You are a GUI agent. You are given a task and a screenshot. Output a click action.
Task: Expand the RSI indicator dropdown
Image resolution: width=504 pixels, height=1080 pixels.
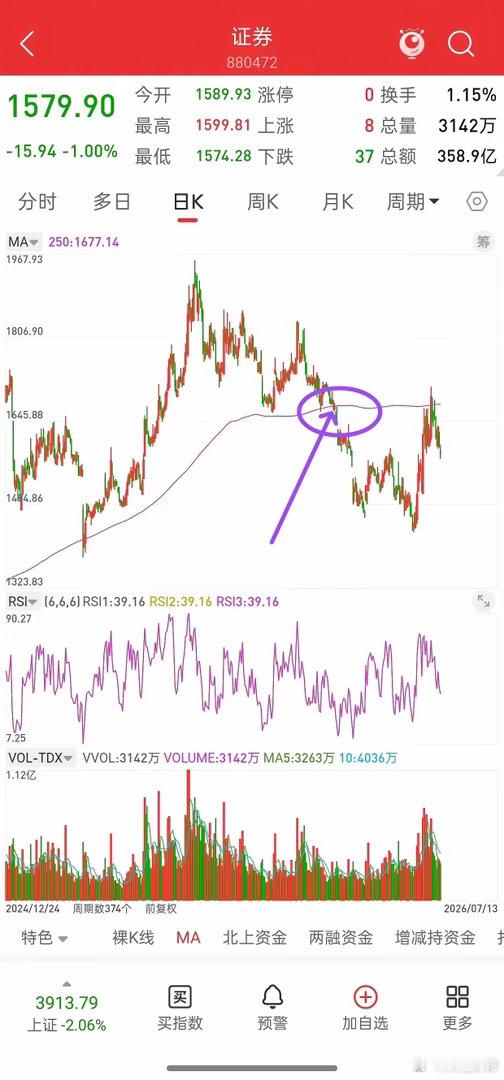23,601
